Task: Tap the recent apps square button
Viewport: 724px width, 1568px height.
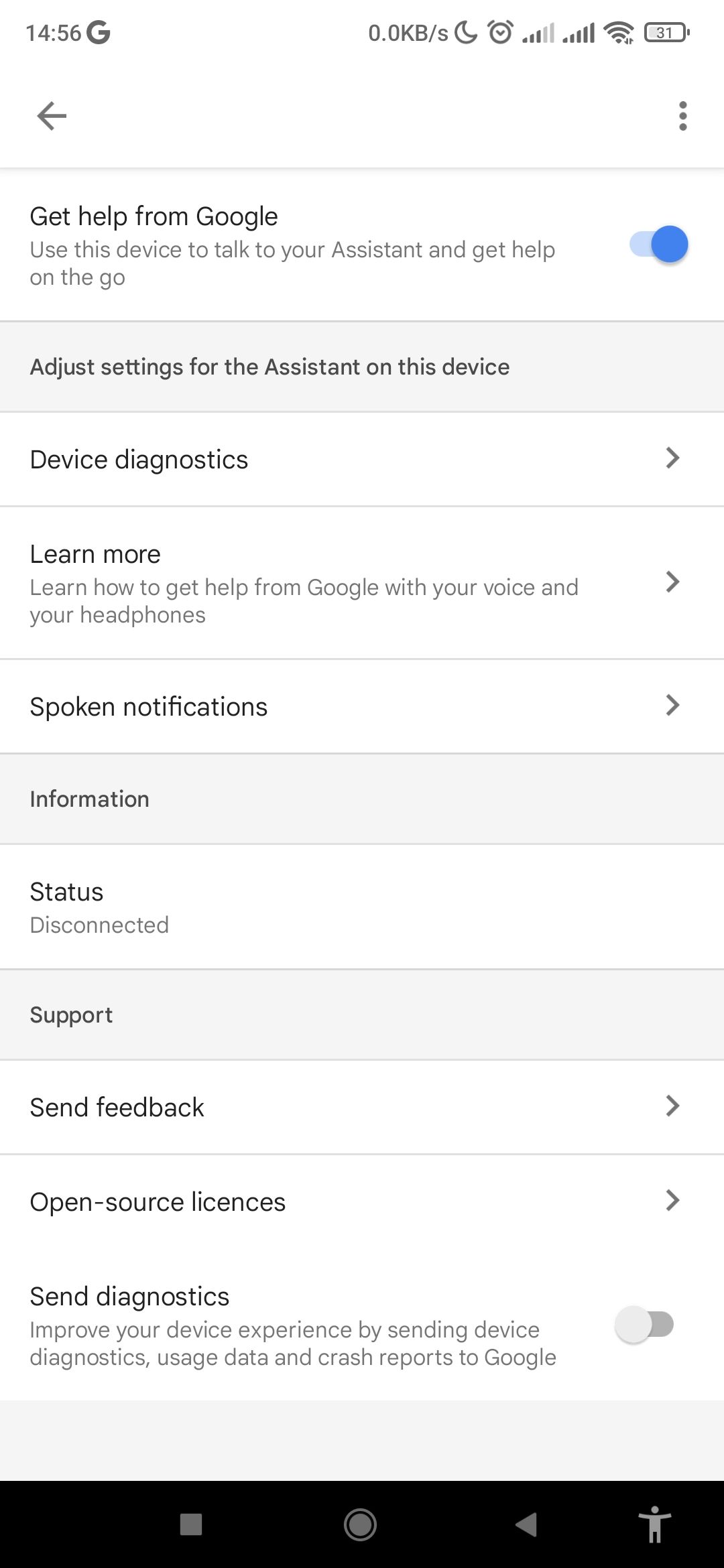Action: point(190,1524)
